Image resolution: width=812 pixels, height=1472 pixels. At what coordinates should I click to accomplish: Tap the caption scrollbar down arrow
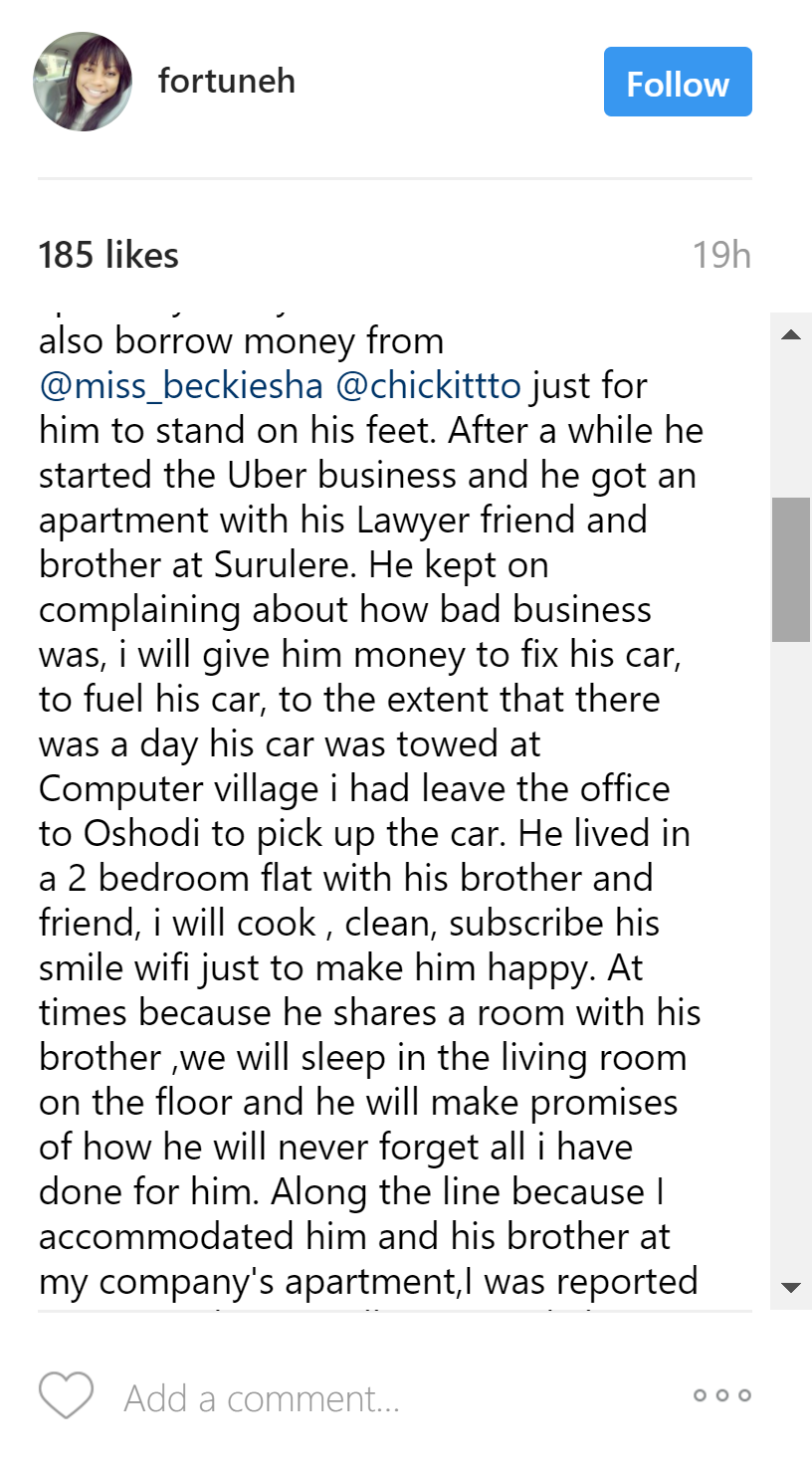[791, 1287]
